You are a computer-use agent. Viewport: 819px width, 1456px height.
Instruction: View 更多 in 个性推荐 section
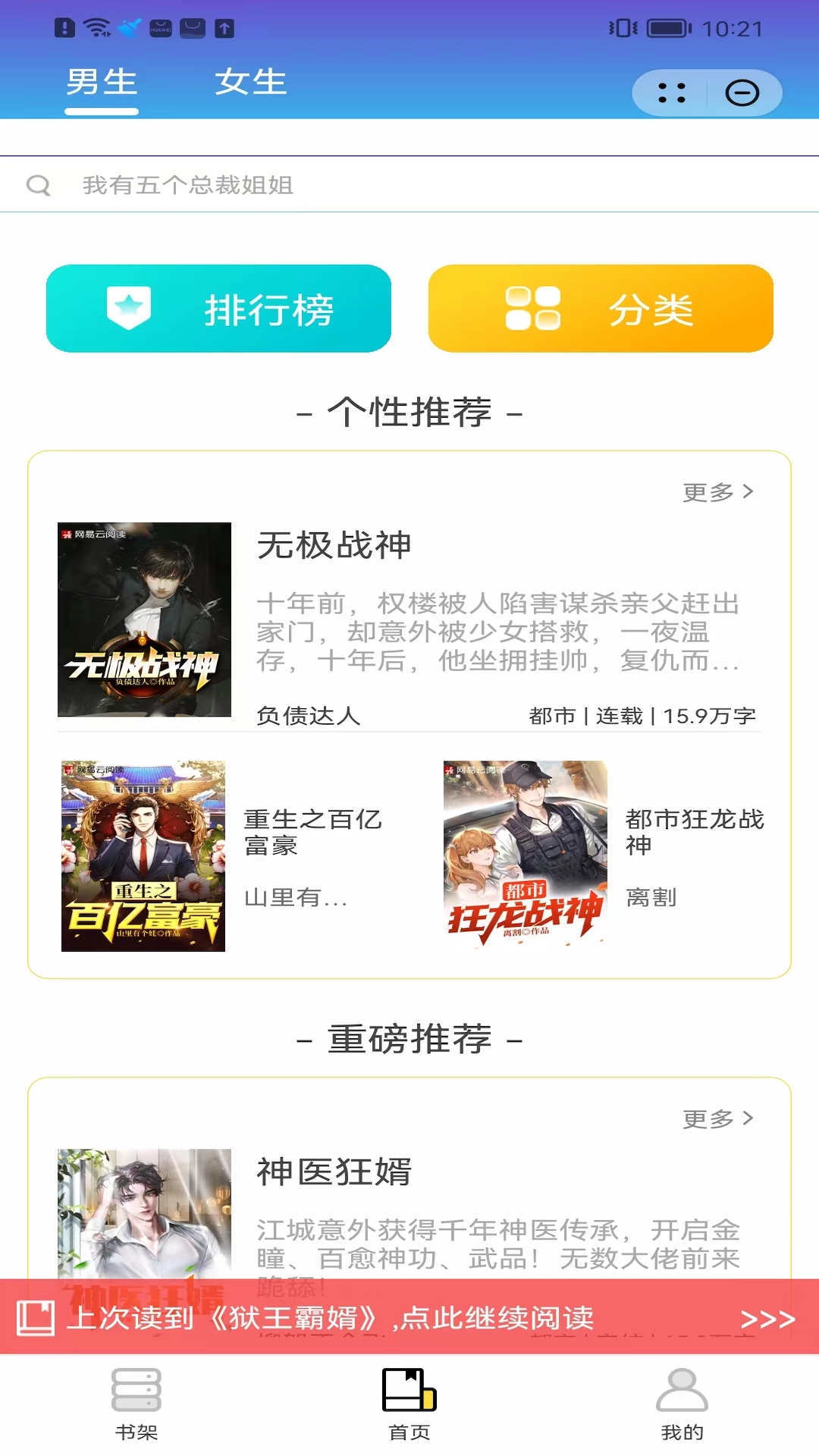[717, 492]
